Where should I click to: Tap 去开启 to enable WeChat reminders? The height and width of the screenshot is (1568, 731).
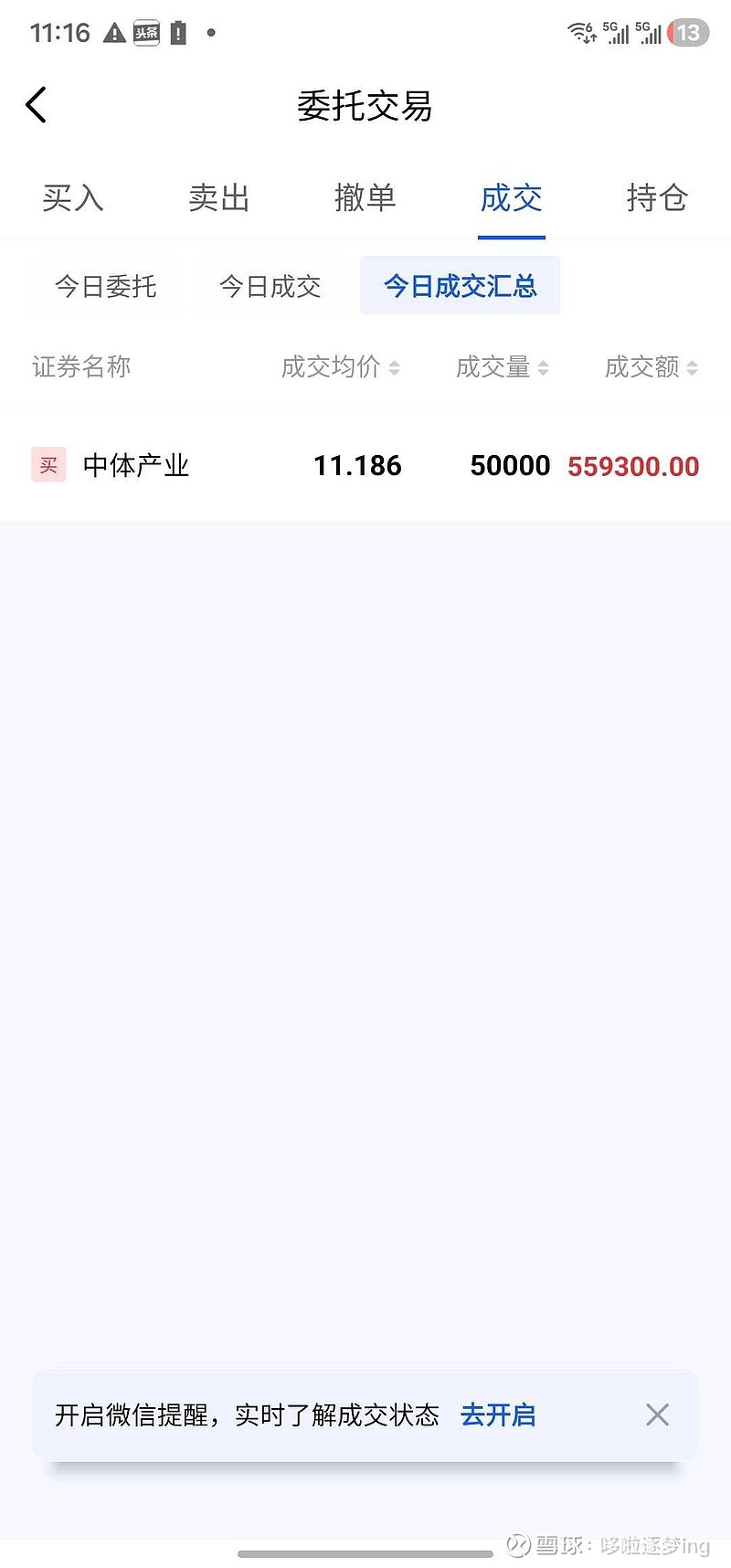click(498, 1414)
